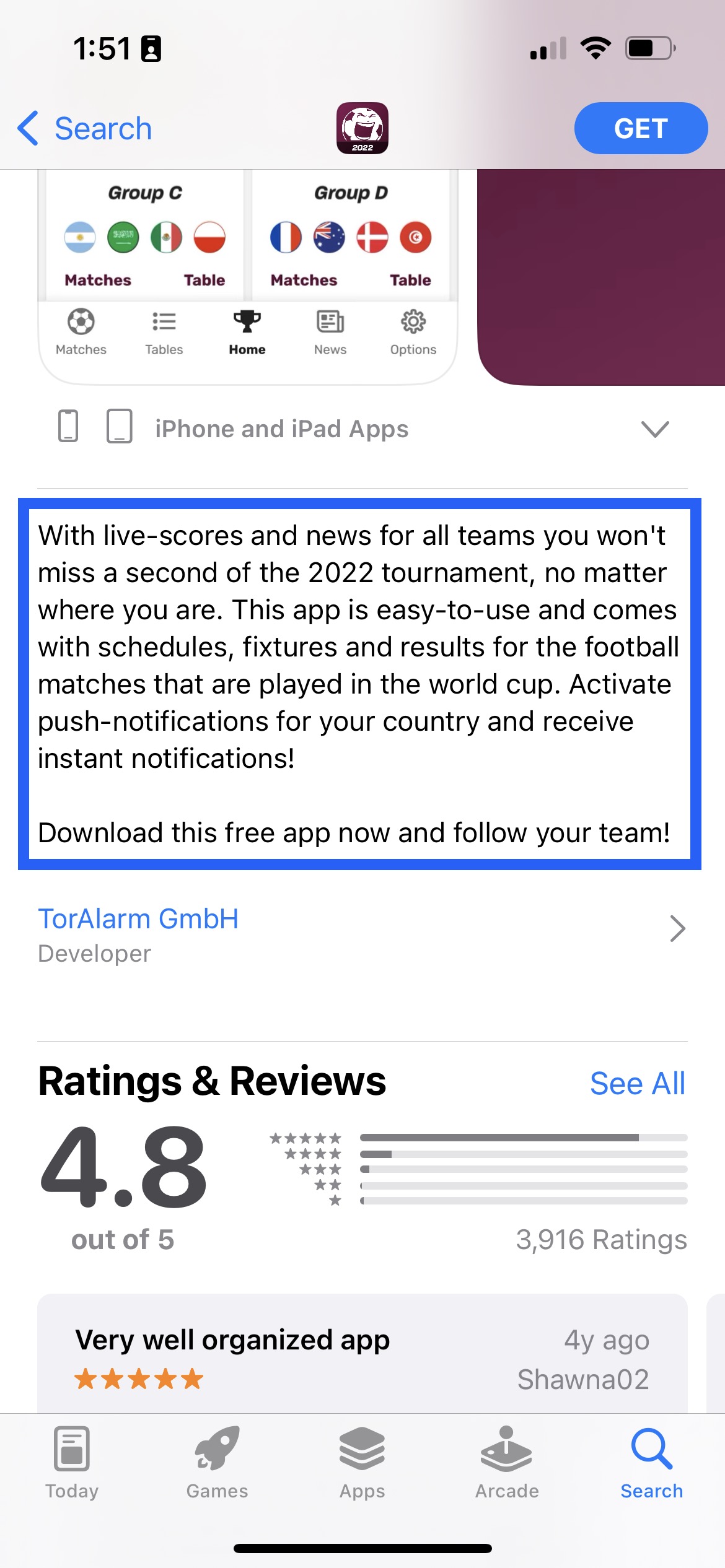Switch to the Today tab
The width and height of the screenshot is (725, 1568).
point(72,1463)
